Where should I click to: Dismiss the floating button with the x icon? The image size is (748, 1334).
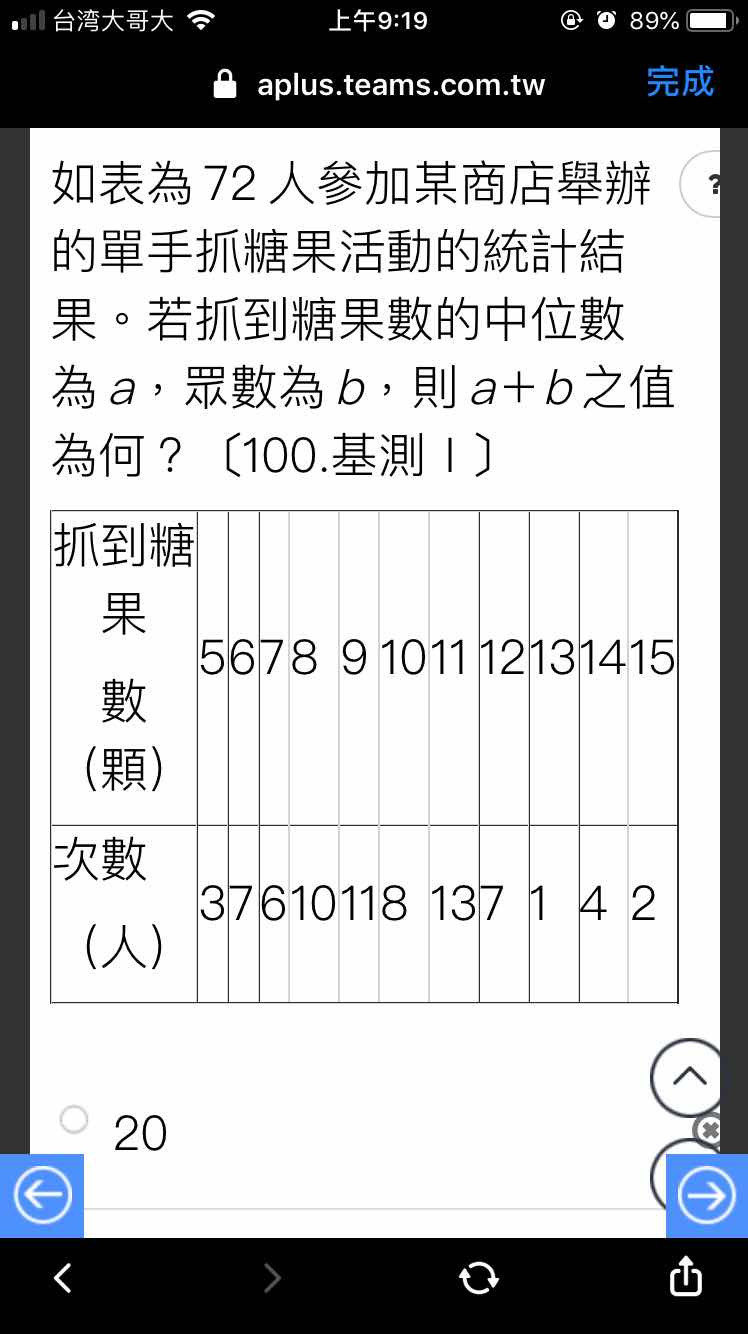[x=709, y=1131]
